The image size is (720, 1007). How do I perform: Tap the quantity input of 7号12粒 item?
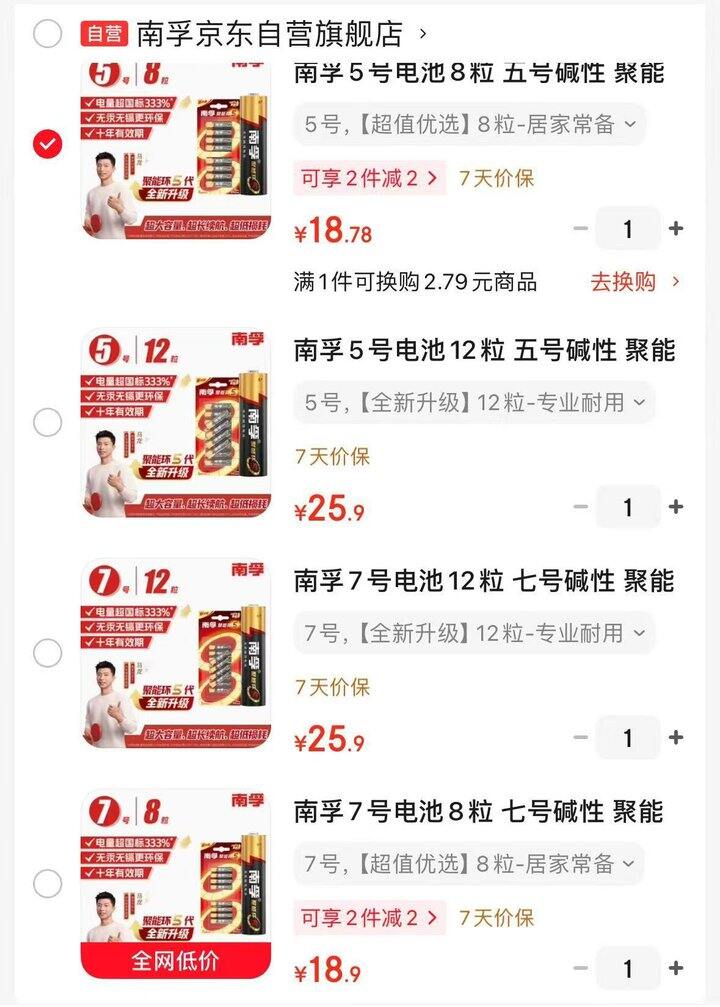(x=627, y=738)
